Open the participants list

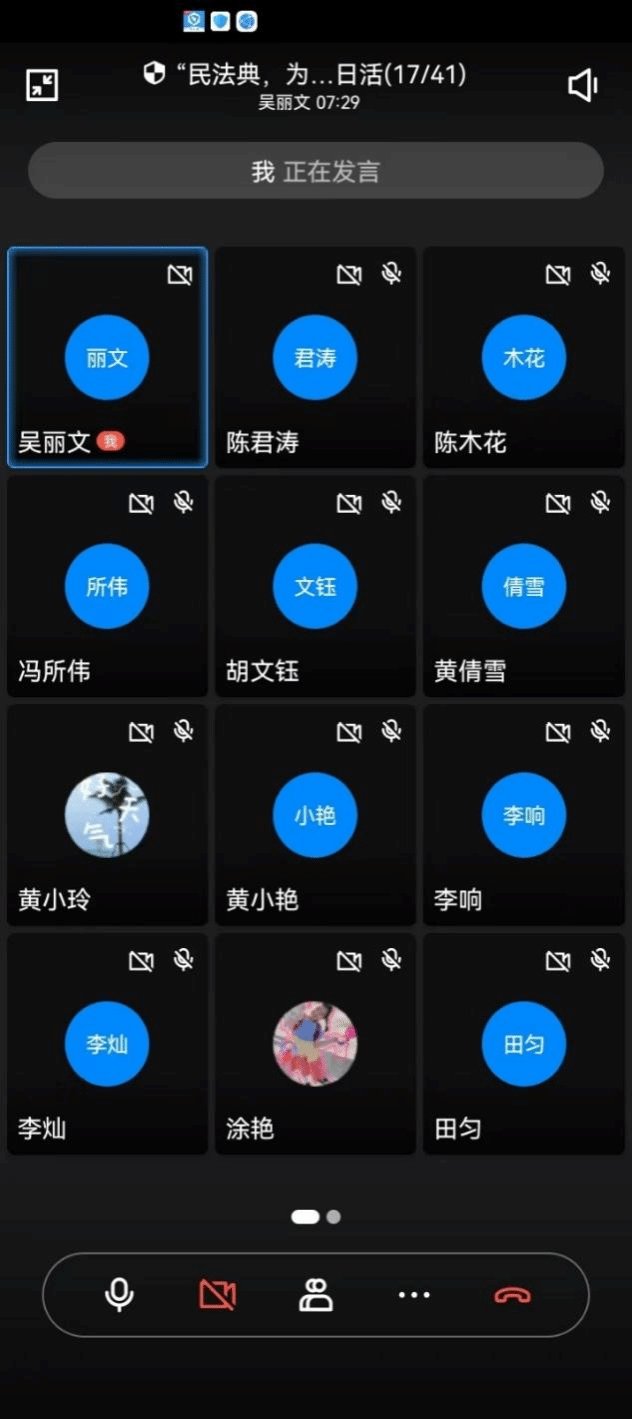[316, 1295]
